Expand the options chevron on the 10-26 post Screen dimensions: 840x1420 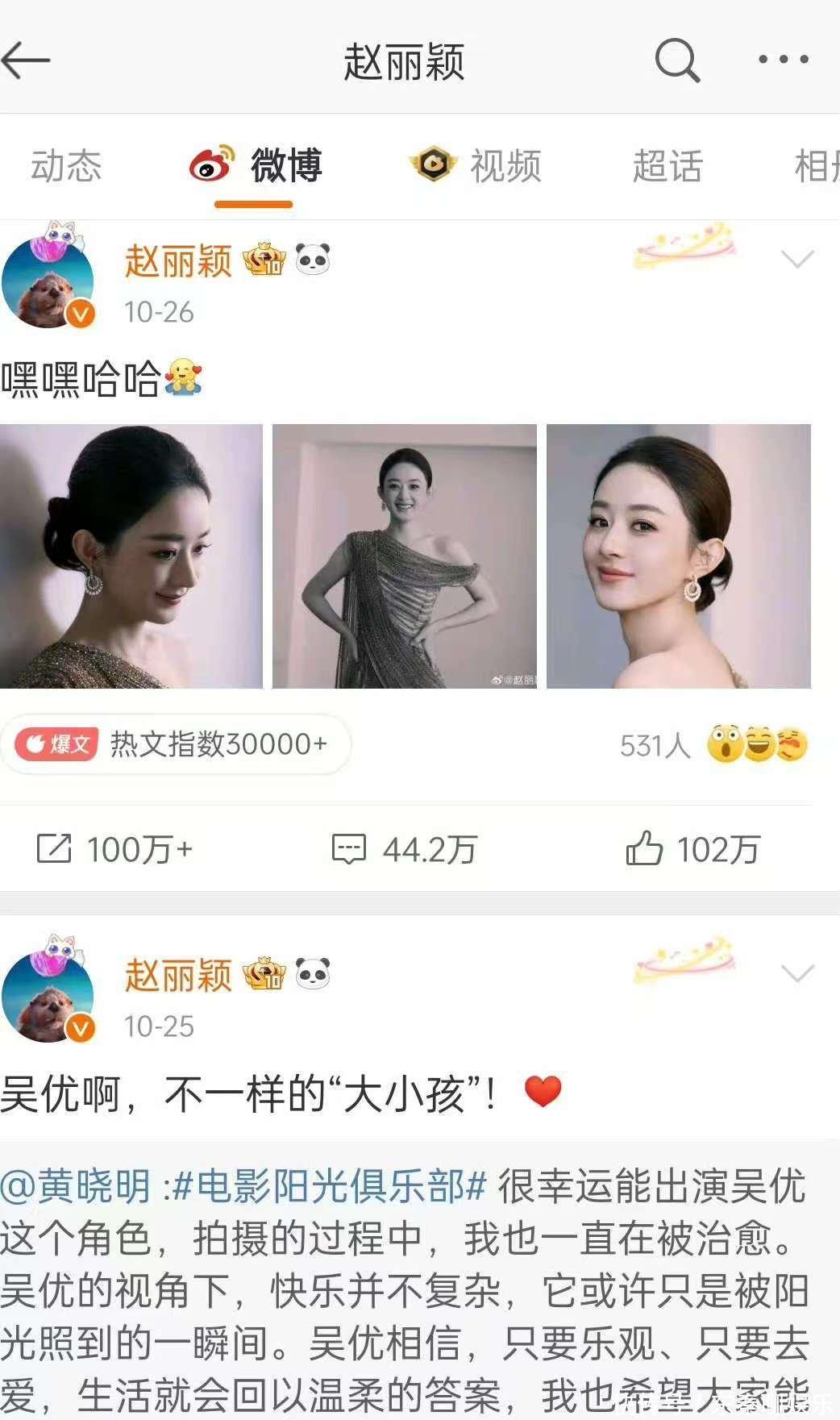coord(797,259)
